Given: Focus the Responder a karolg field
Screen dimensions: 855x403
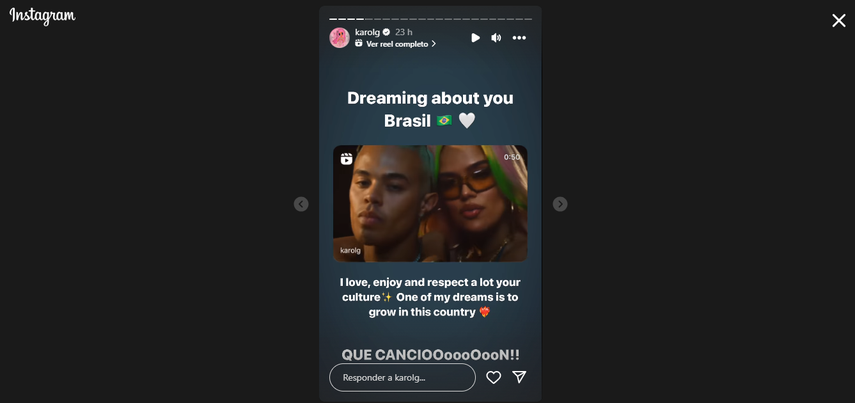Looking at the screenshot, I should pyautogui.click(x=402, y=377).
